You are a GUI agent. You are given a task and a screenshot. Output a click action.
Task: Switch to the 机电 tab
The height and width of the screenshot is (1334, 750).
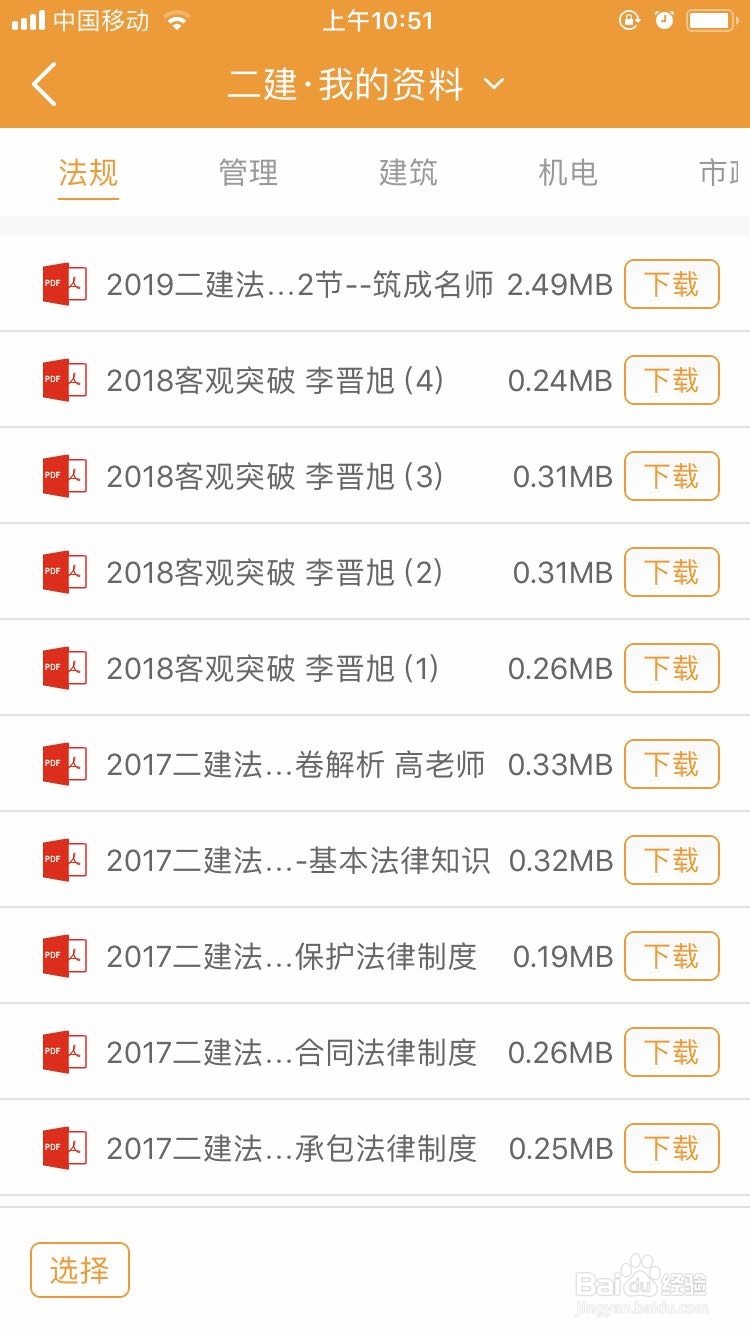pos(568,173)
